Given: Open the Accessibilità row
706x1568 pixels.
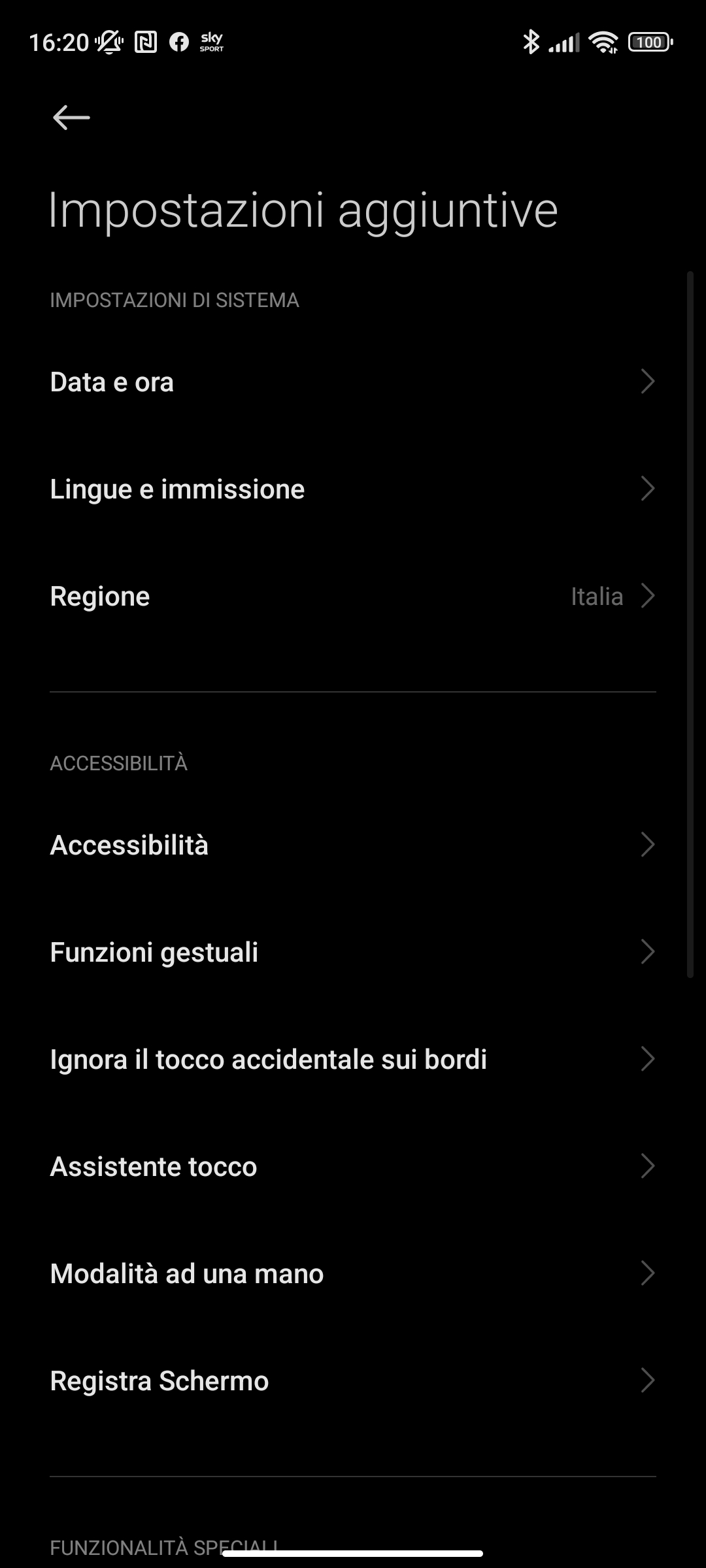Looking at the screenshot, I should pos(352,845).
